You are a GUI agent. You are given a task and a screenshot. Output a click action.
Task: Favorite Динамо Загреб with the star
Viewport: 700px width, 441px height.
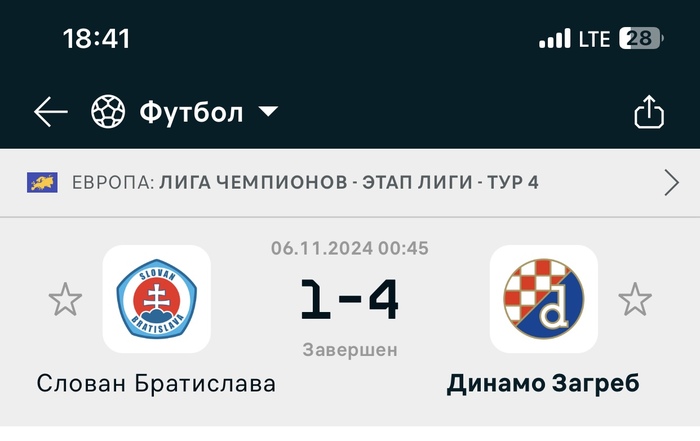point(634,299)
